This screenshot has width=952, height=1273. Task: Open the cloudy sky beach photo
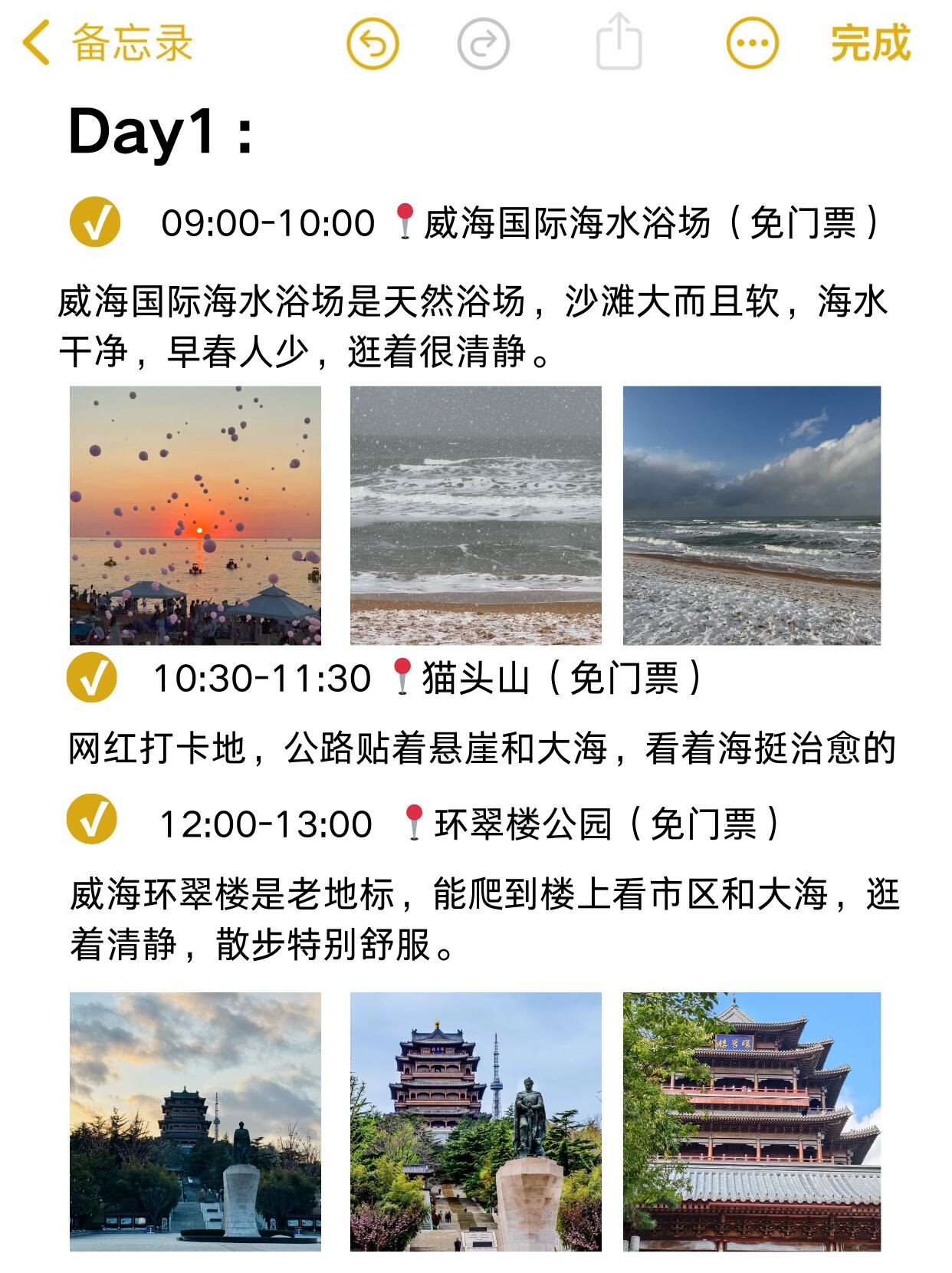[x=752, y=515]
